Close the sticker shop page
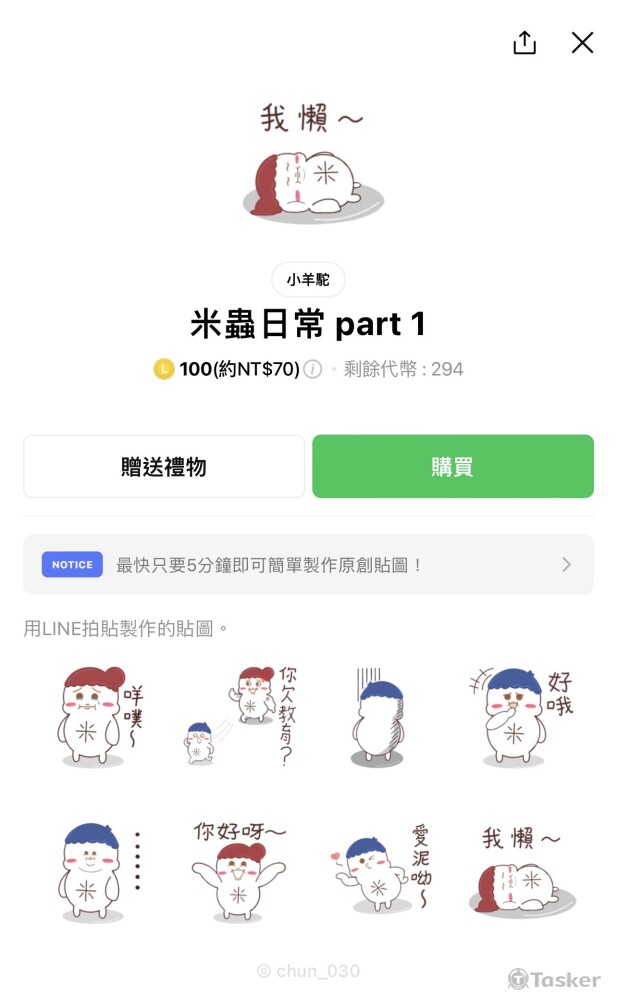 (582, 42)
